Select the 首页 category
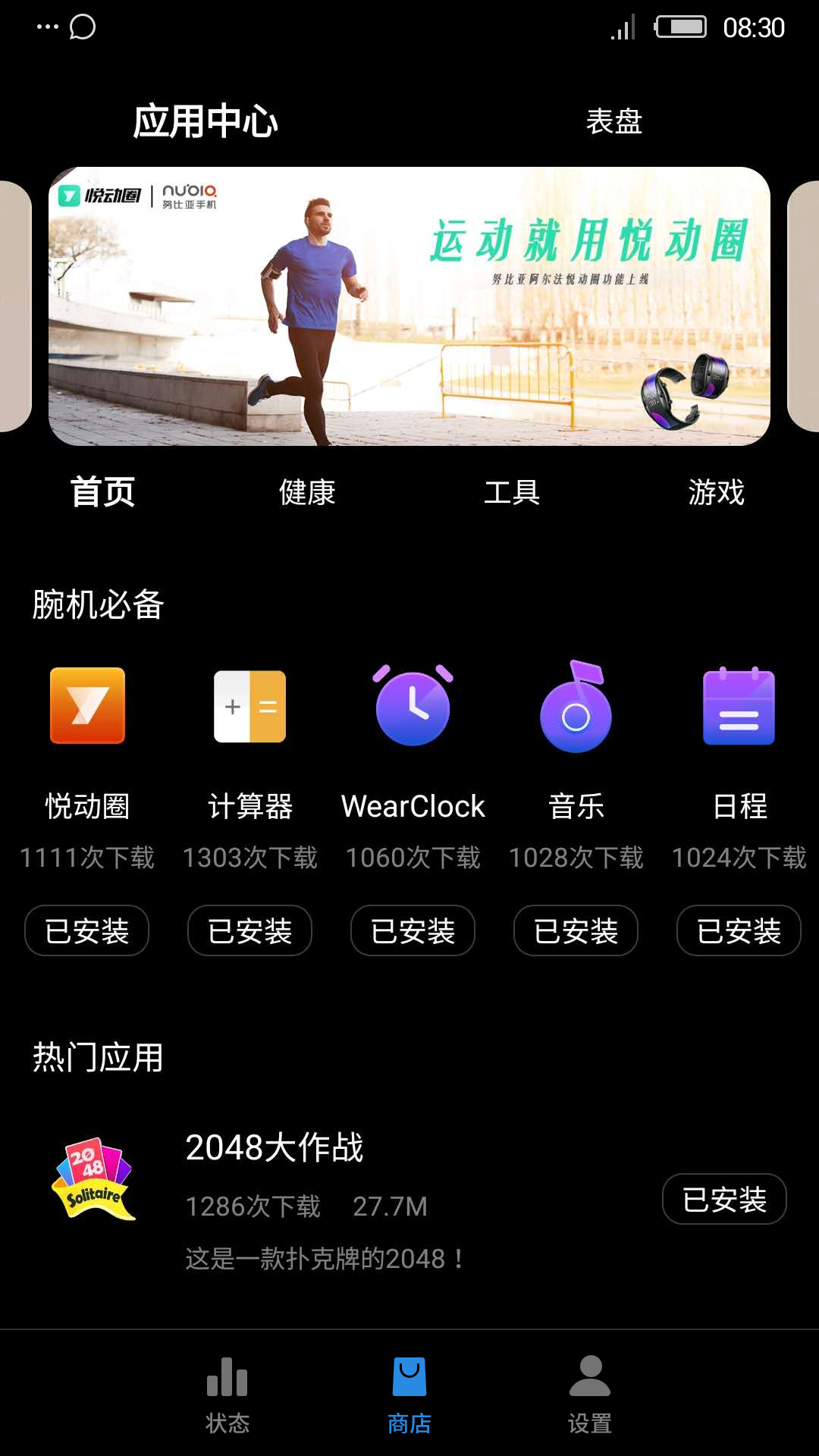This screenshot has width=819, height=1456. tap(102, 492)
